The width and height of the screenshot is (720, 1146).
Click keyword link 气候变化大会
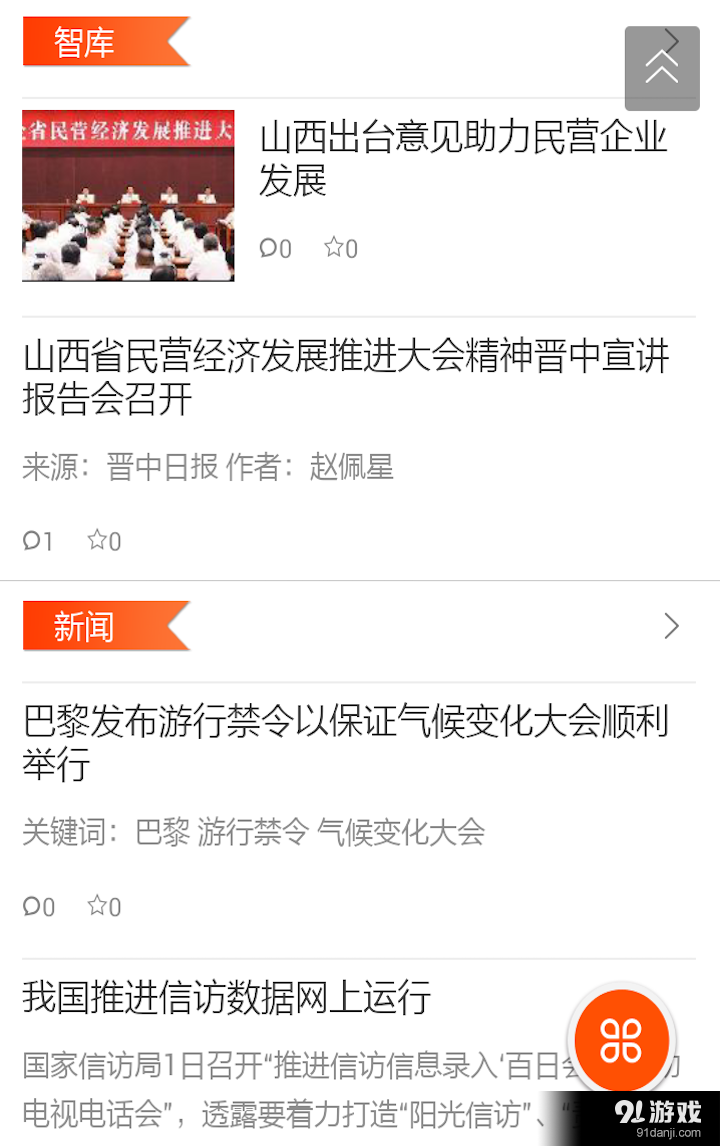click(401, 831)
